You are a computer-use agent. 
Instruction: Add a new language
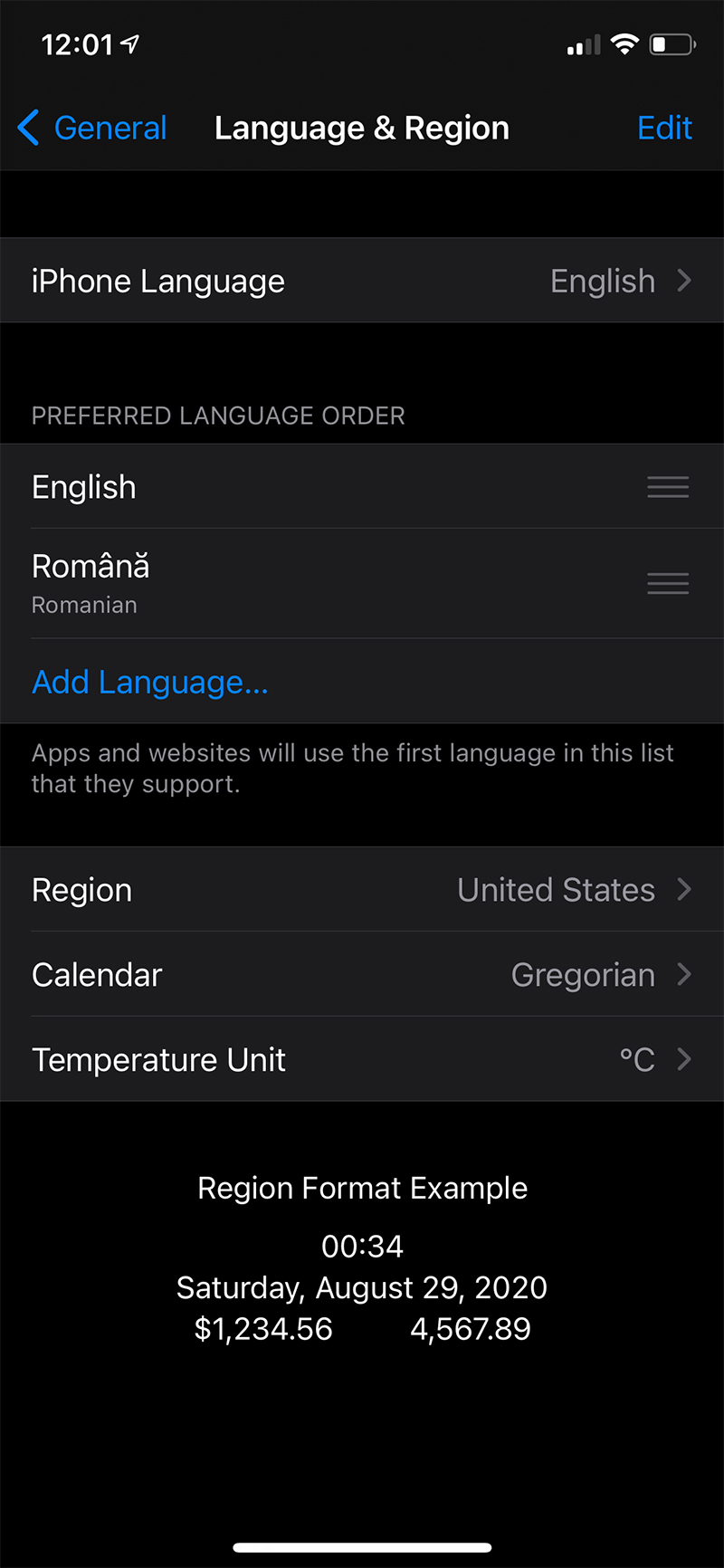[150, 682]
